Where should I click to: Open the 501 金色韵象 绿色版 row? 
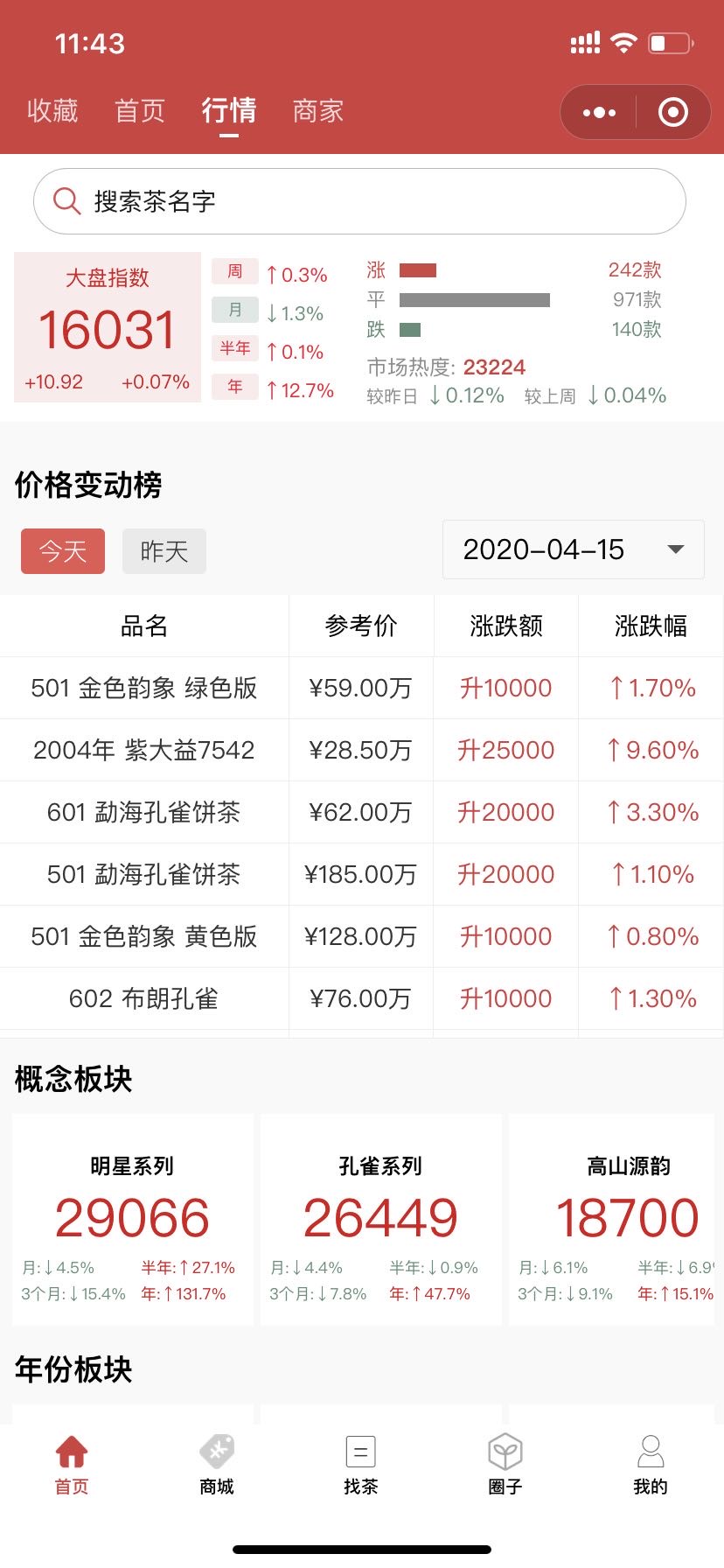pos(361,688)
